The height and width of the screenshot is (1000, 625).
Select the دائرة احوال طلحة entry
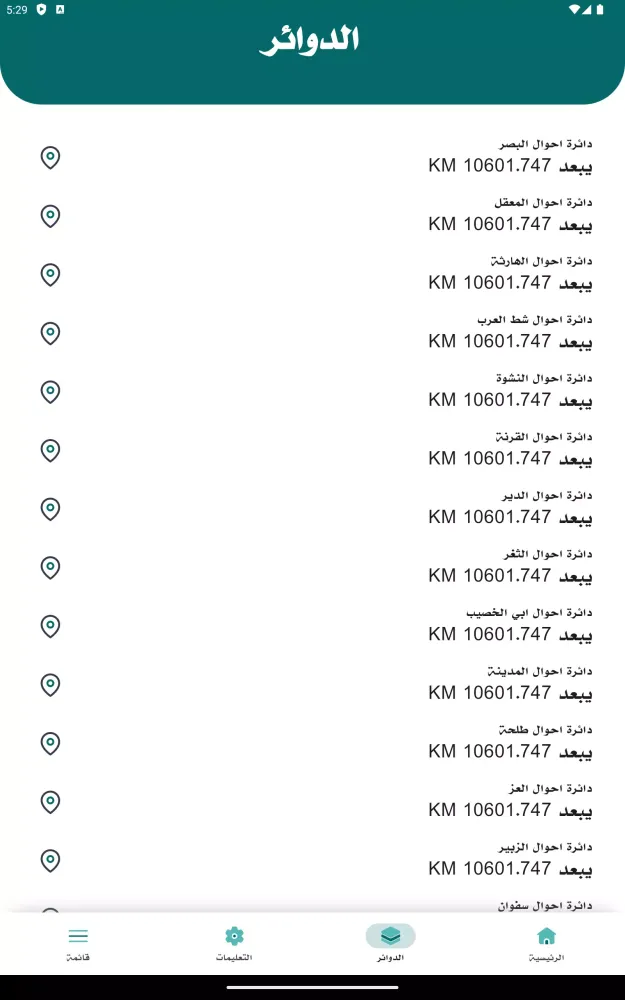[x=510, y=741]
